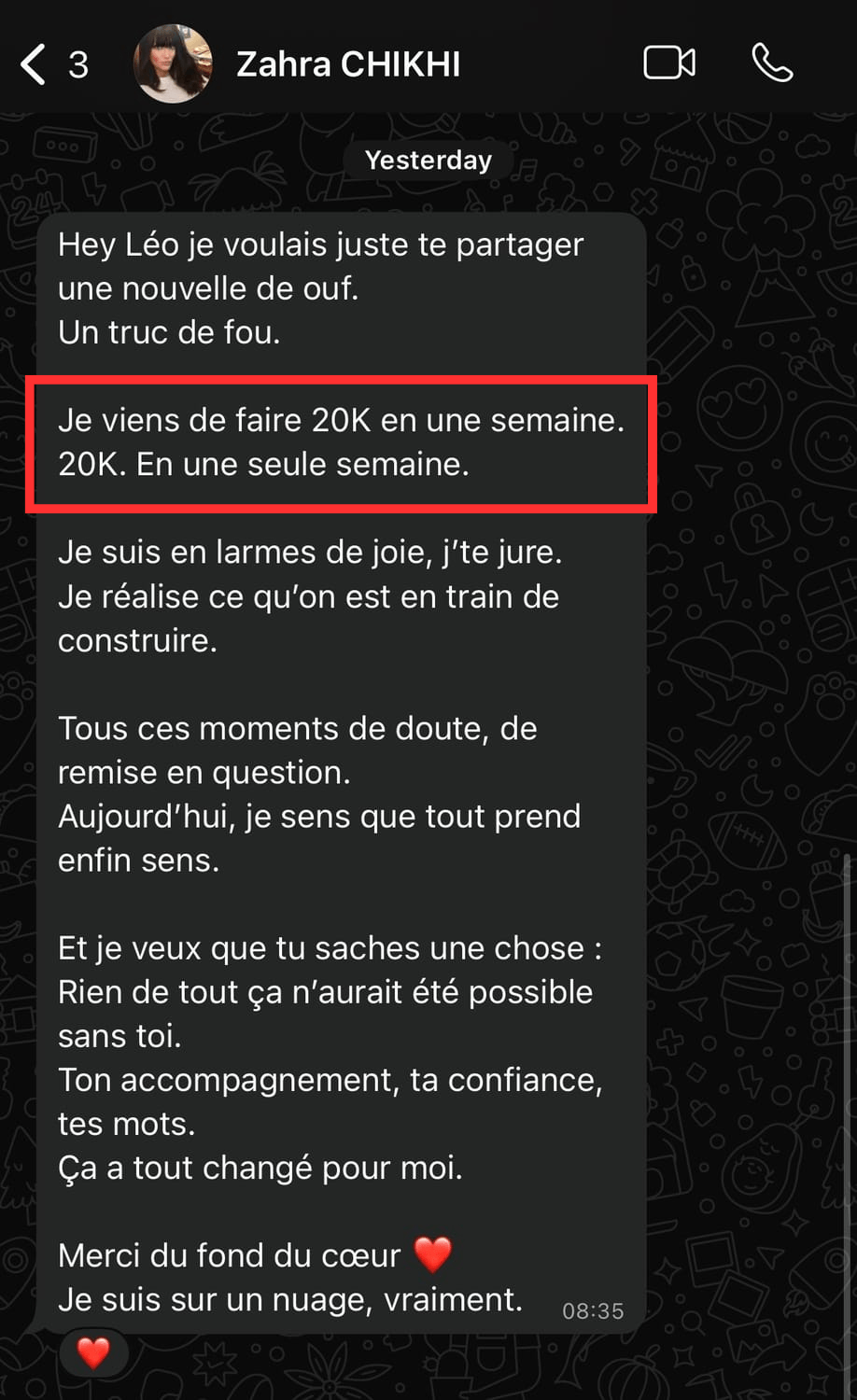View the heart reaction on the message
The width and height of the screenshot is (857, 1400).
tap(92, 1352)
